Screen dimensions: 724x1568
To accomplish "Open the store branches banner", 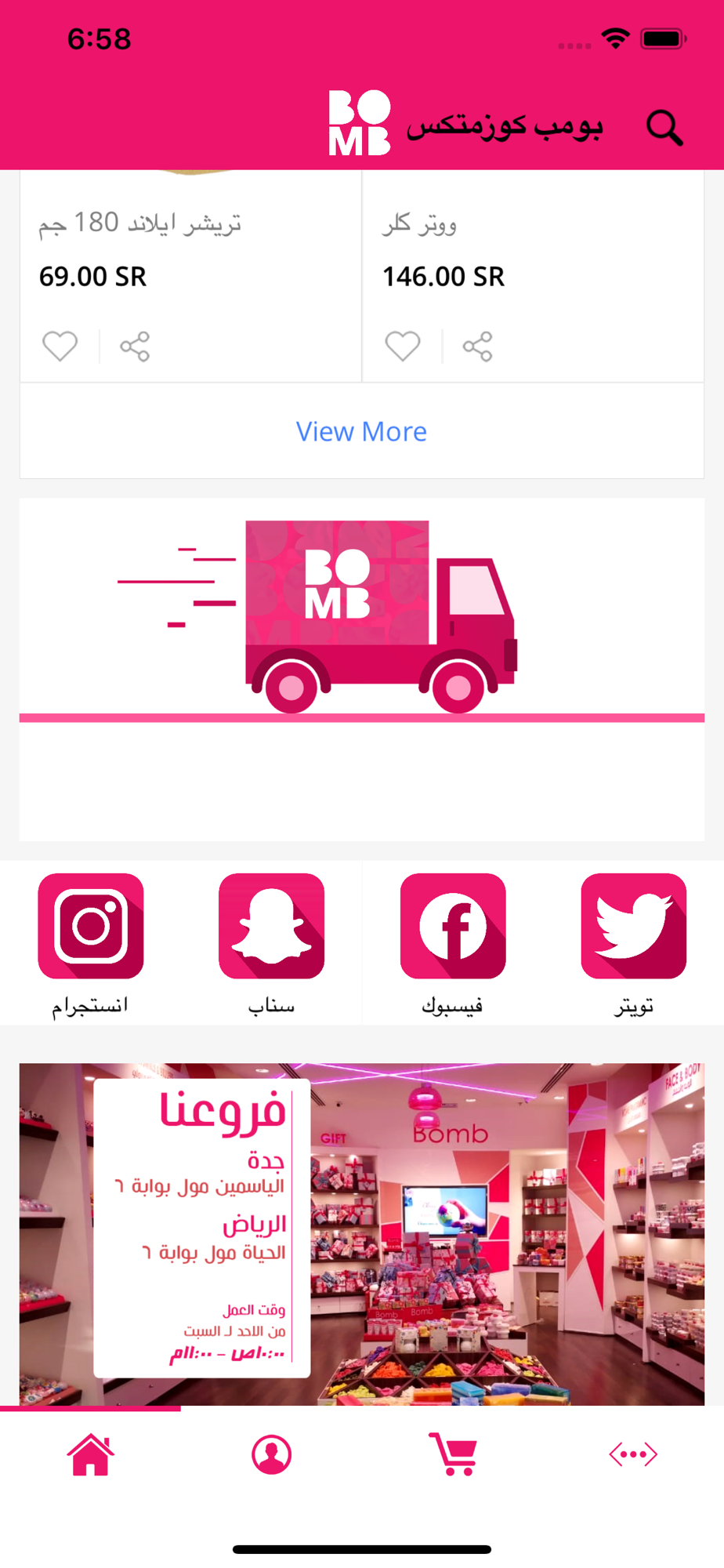I will 362,1234.
